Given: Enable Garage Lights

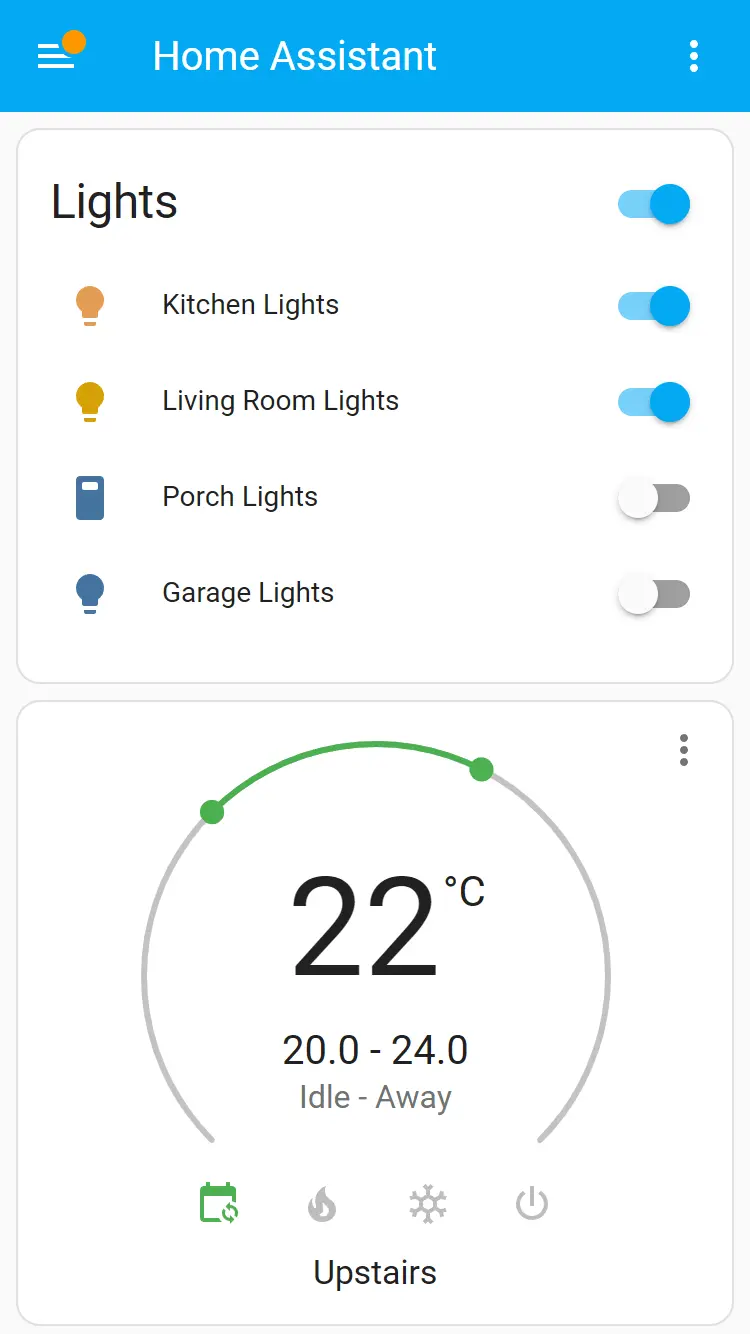Looking at the screenshot, I should (x=654, y=594).
